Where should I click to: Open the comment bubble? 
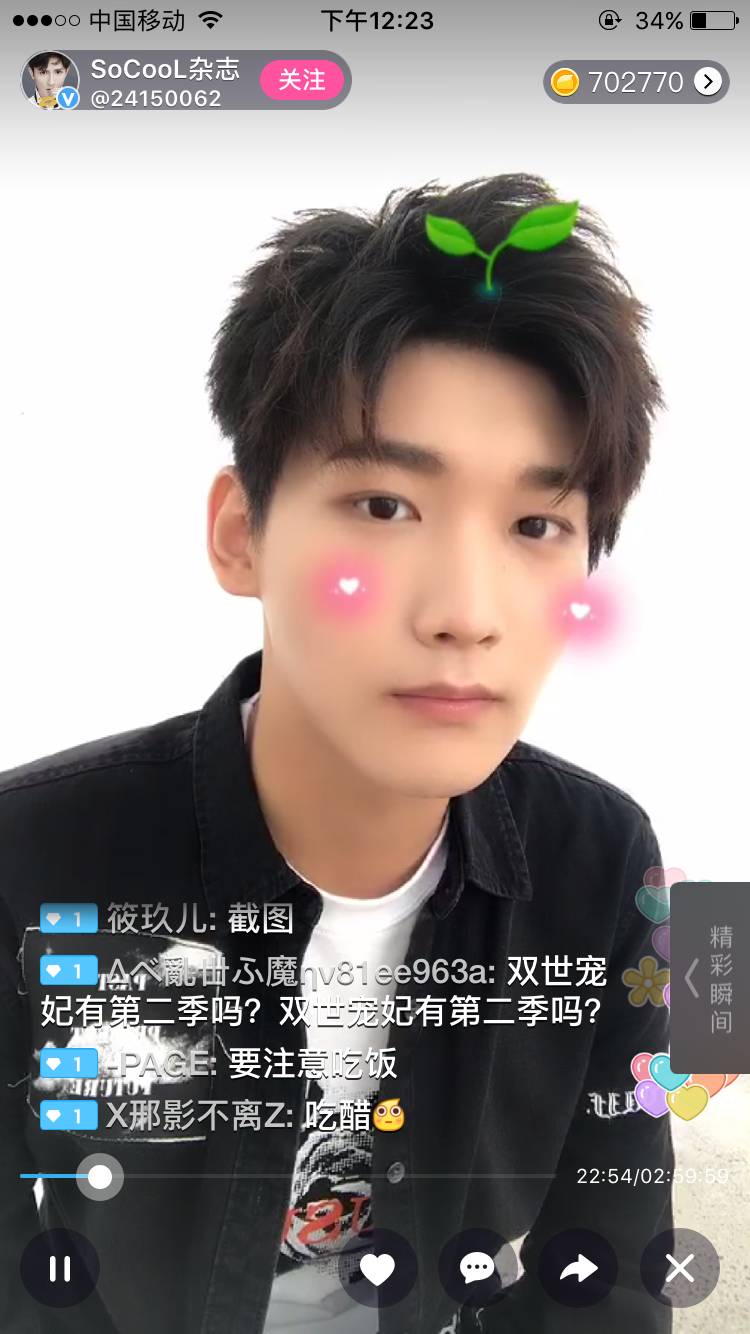point(477,1268)
